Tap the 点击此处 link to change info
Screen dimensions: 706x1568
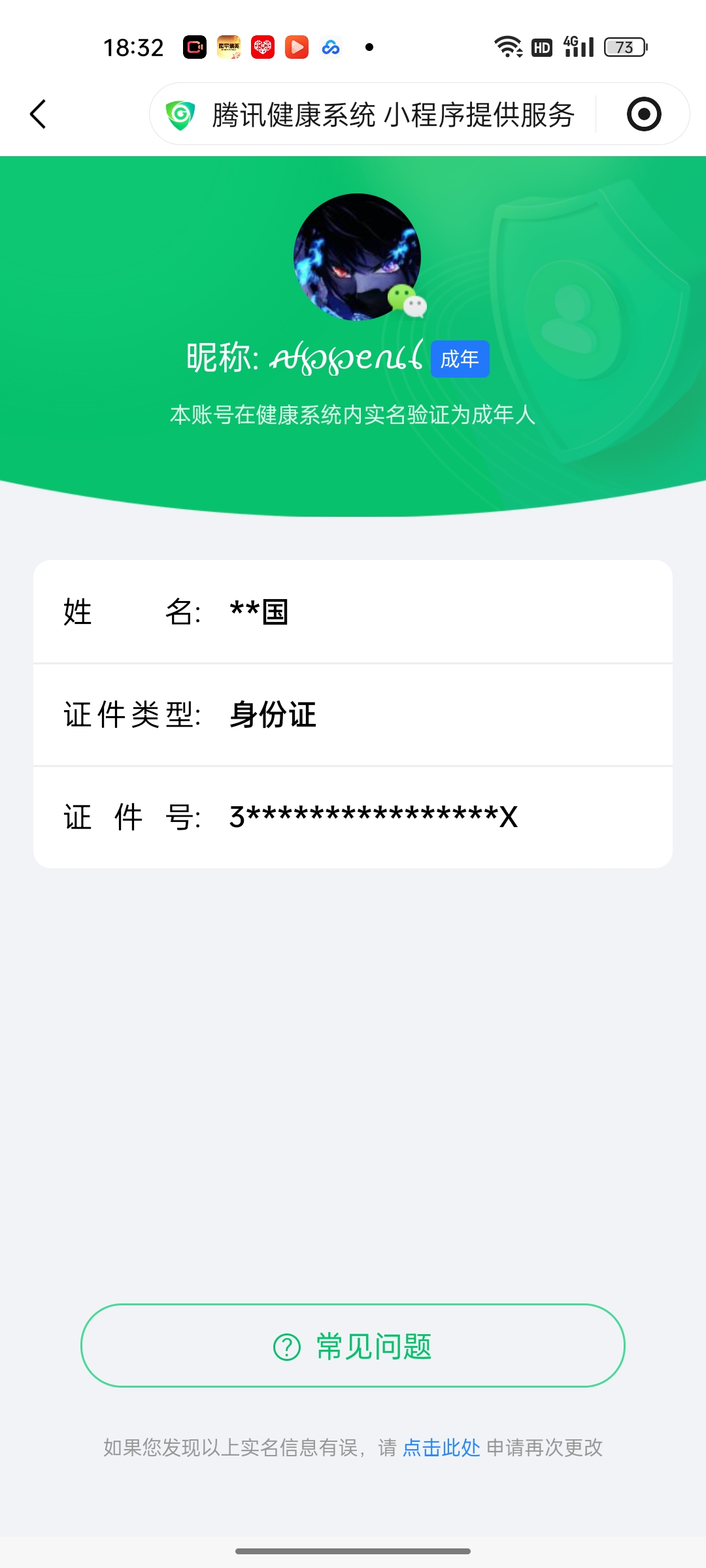tap(441, 1448)
